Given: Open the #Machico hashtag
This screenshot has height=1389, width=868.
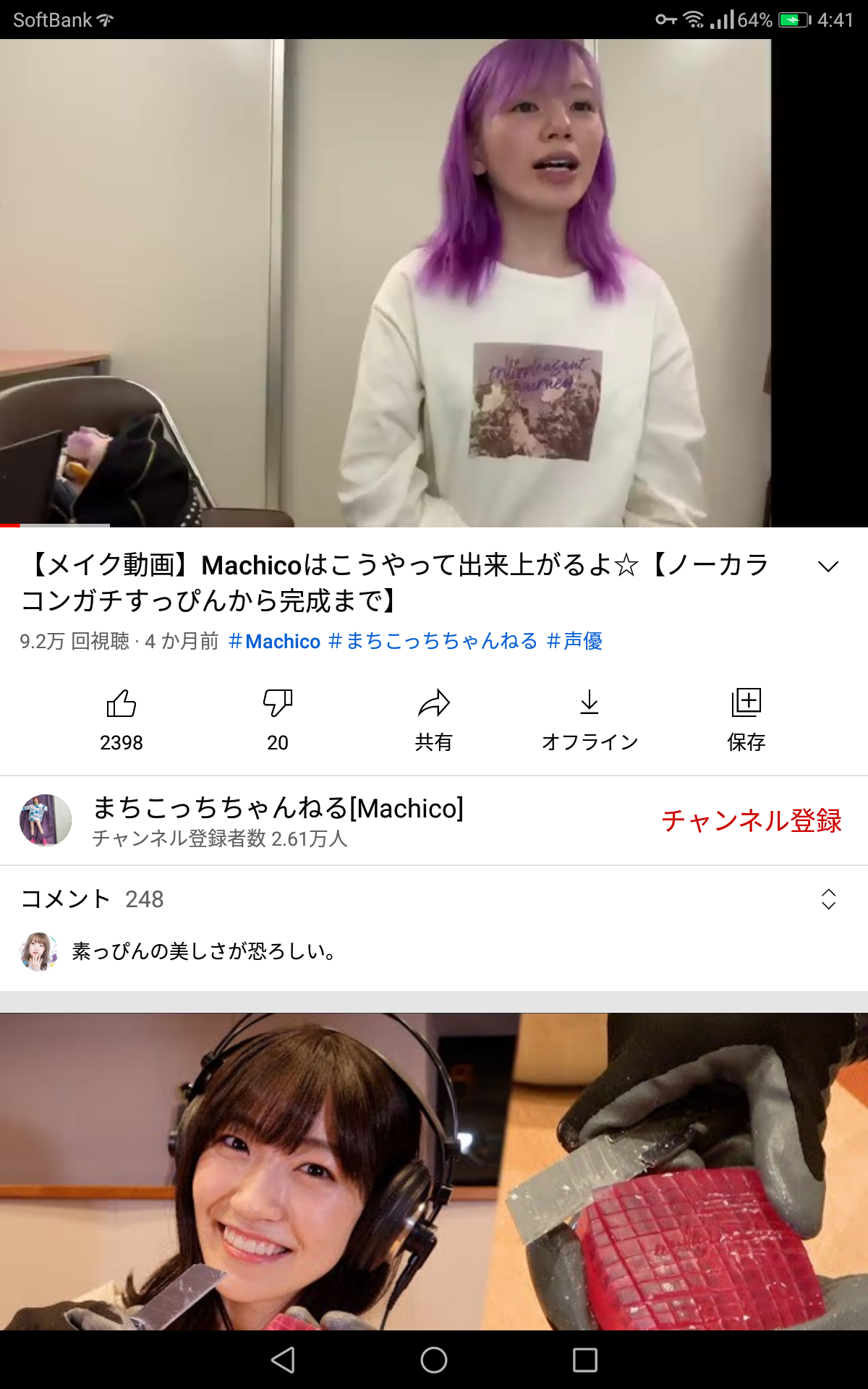Looking at the screenshot, I should coord(274,642).
